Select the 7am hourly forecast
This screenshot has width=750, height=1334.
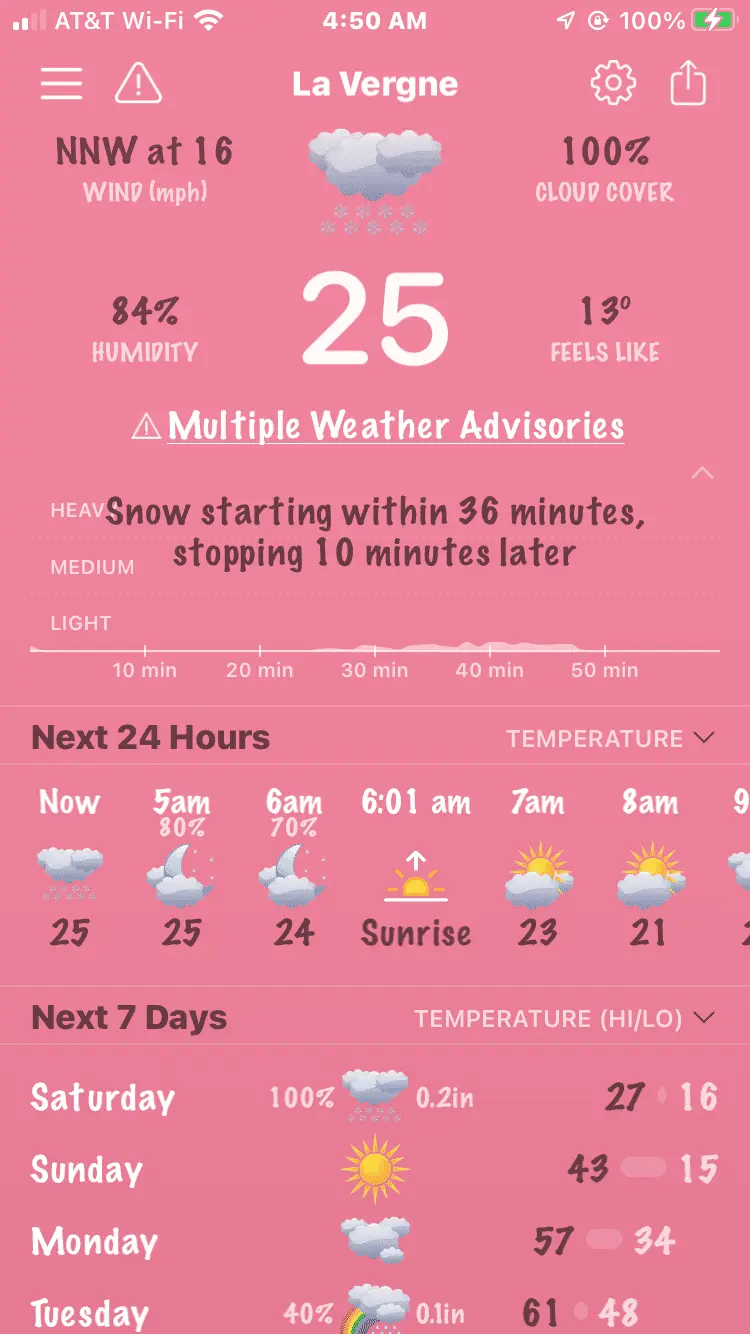tap(538, 868)
